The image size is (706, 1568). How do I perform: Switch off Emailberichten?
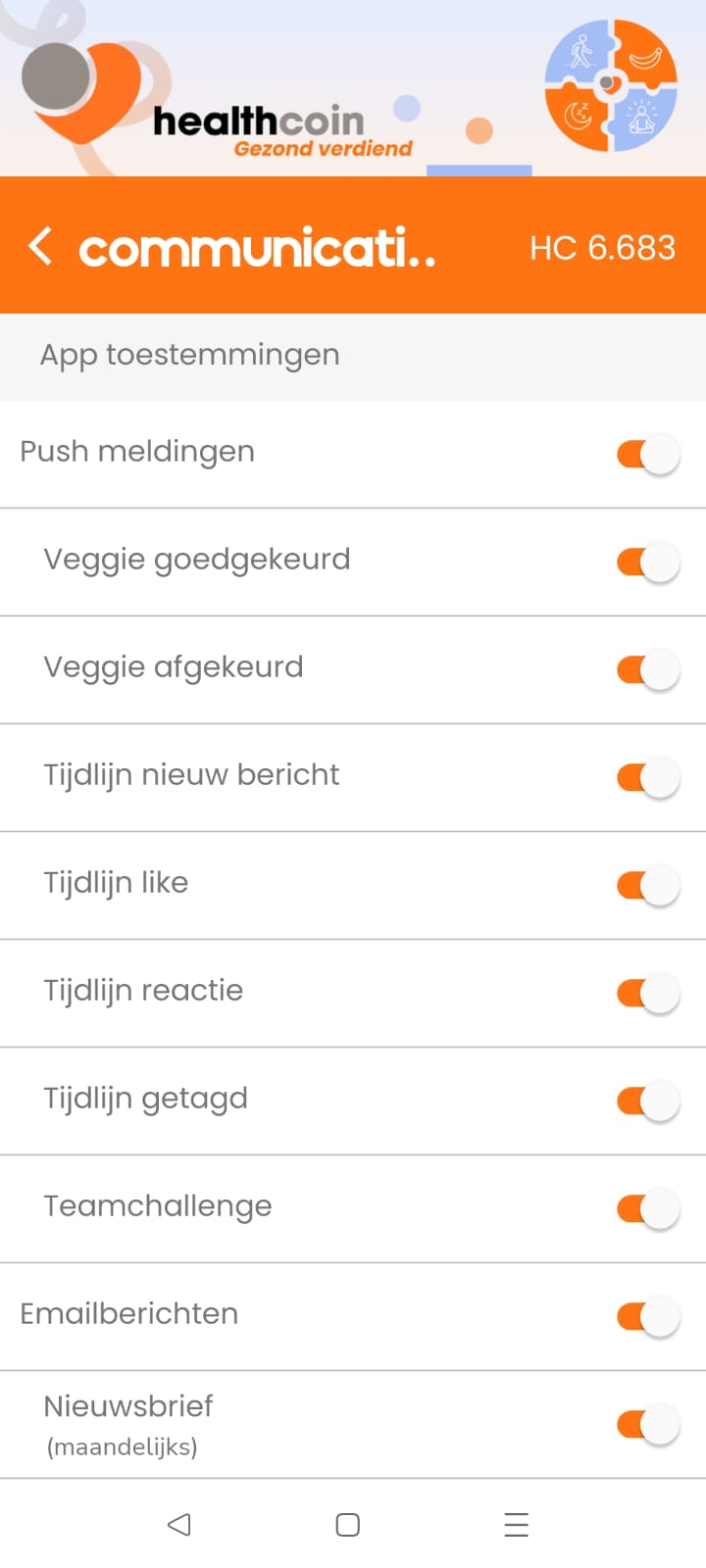point(648,1317)
